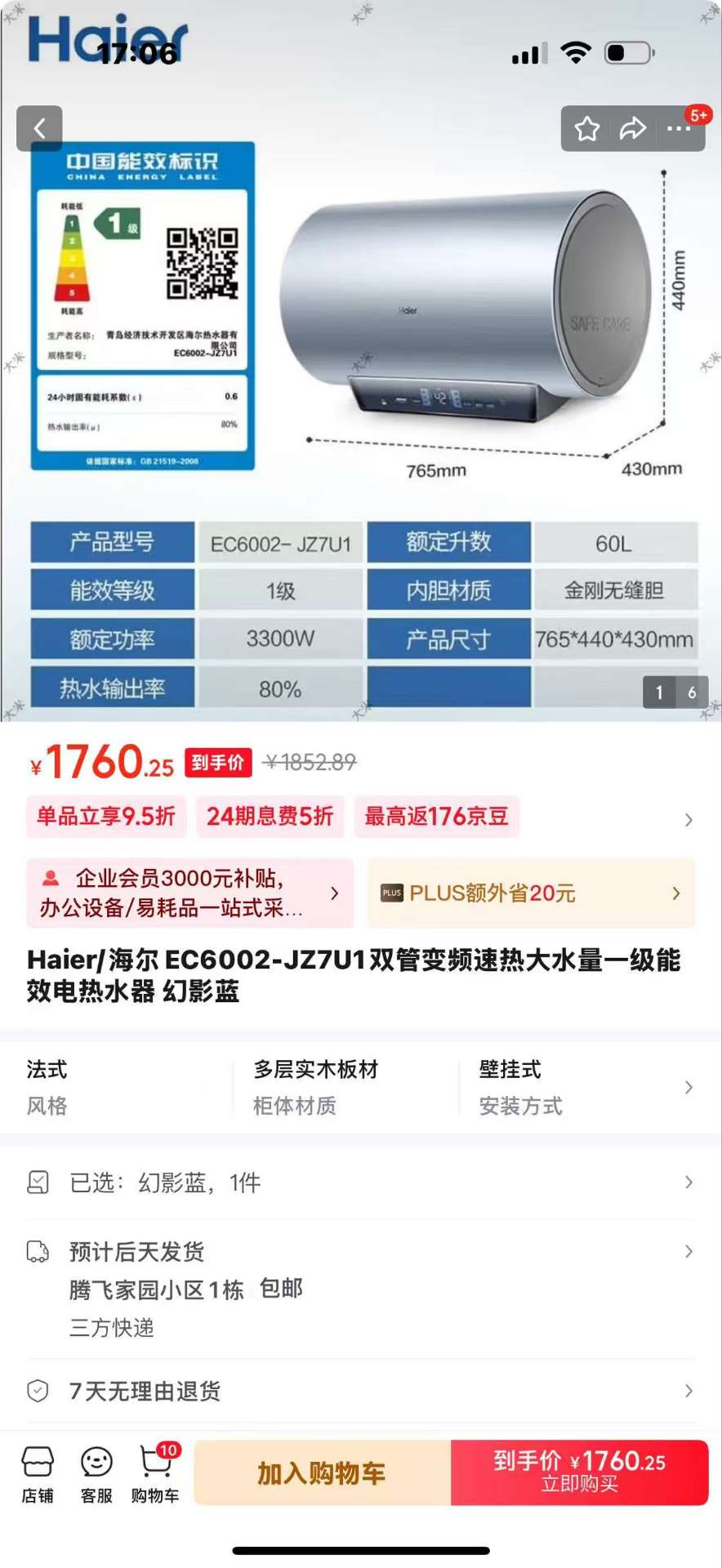Open the enterprise member 3000元 subsidy banner
Screen dimensions: 722x1568
click(x=189, y=893)
